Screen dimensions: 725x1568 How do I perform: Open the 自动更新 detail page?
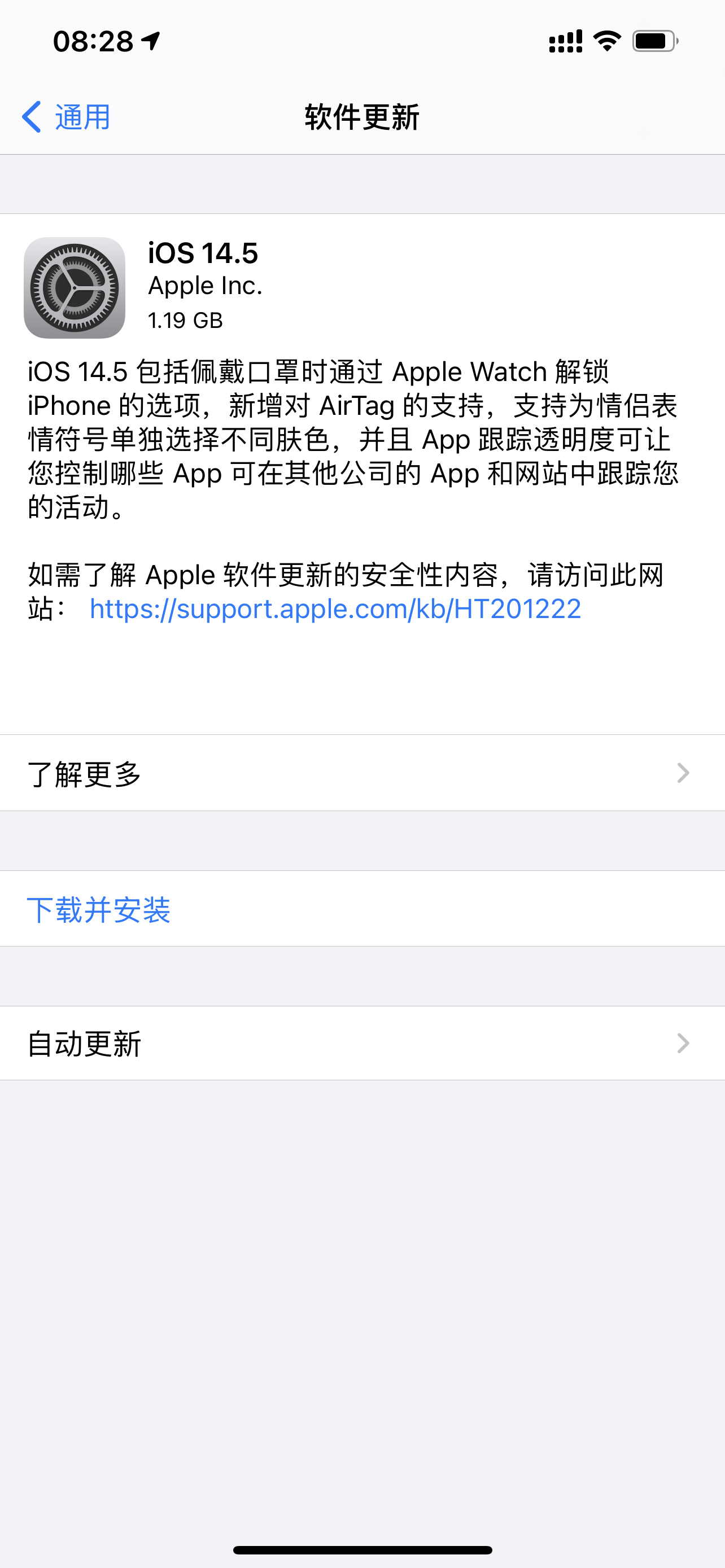click(x=362, y=1044)
